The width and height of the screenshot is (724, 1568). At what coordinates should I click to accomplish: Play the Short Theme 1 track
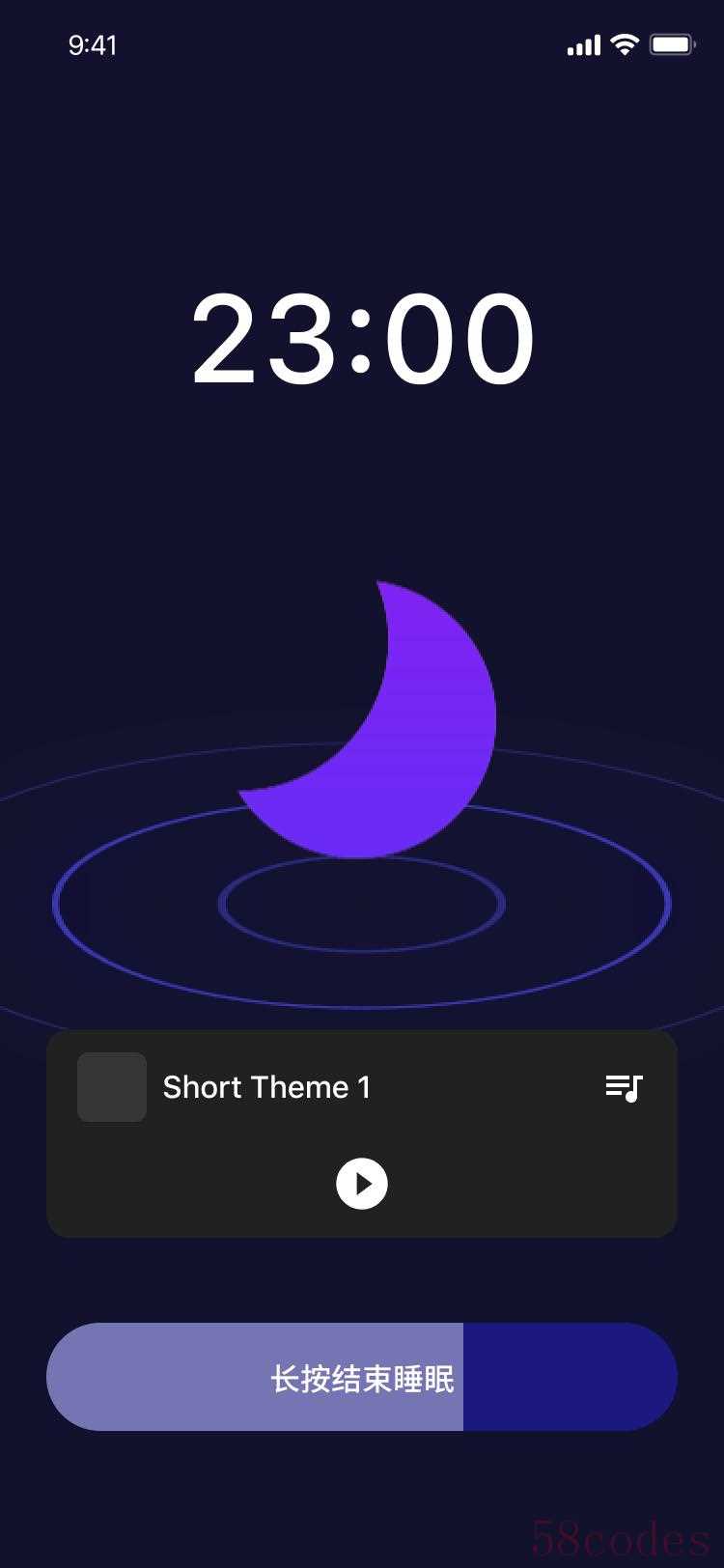362,1184
